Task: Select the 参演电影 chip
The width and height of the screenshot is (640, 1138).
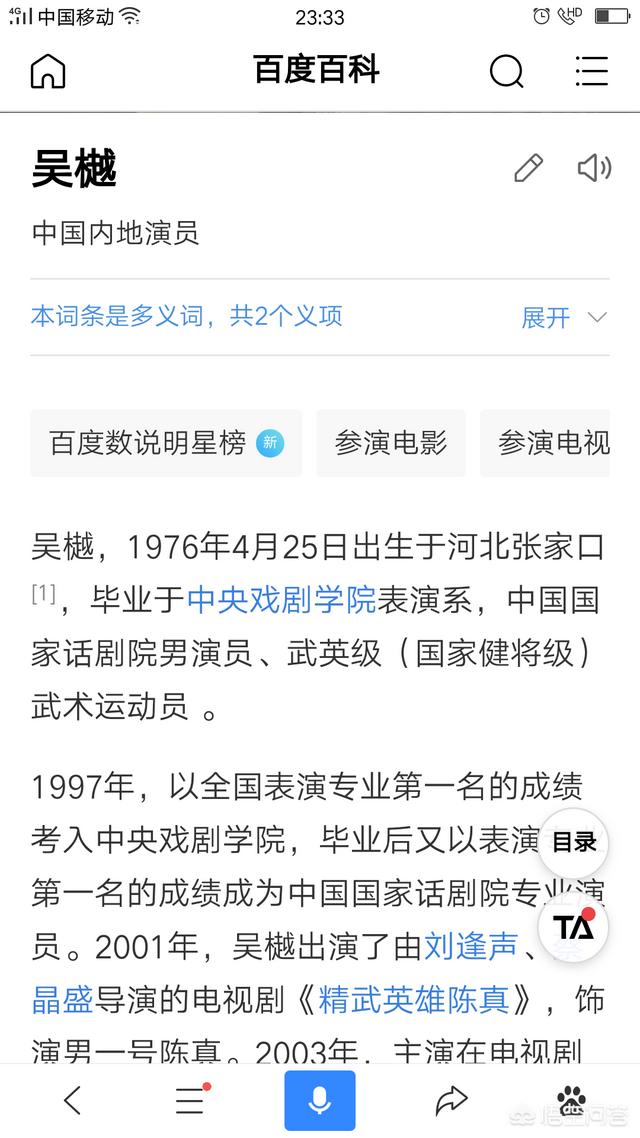Action: [391, 443]
